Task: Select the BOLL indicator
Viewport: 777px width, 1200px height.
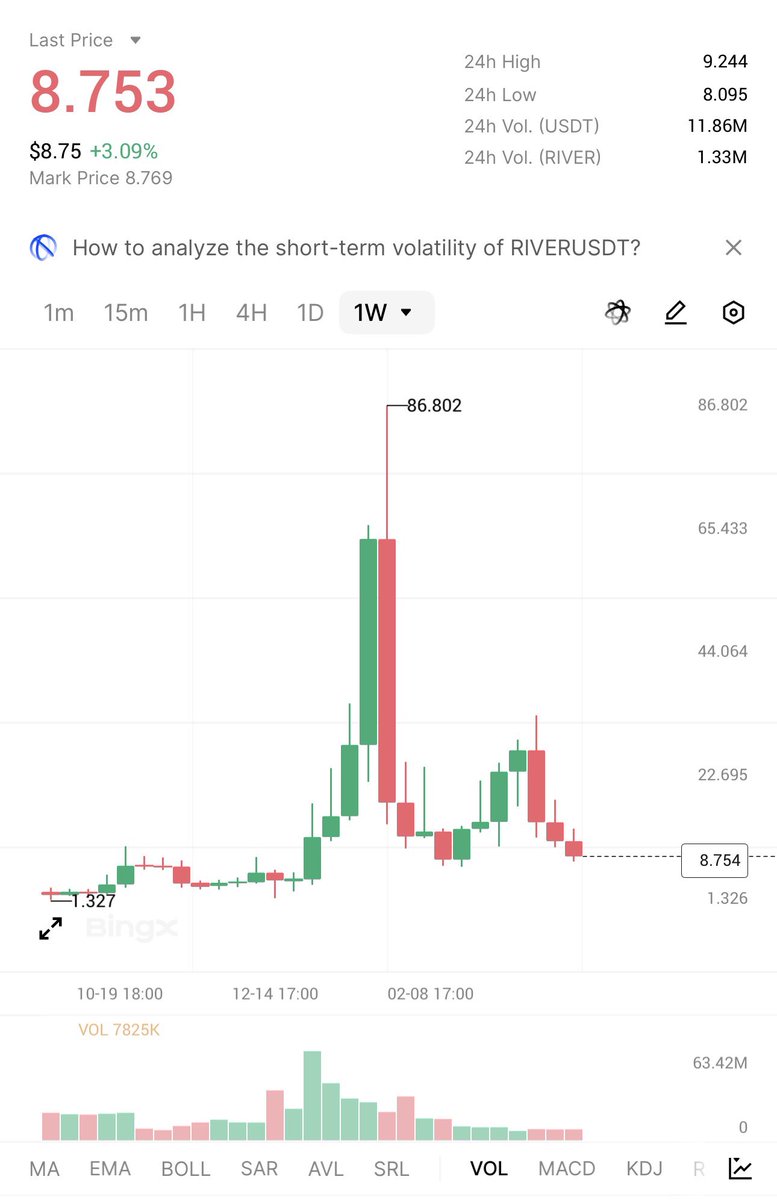Action: pyautogui.click(x=186, y=1169)
